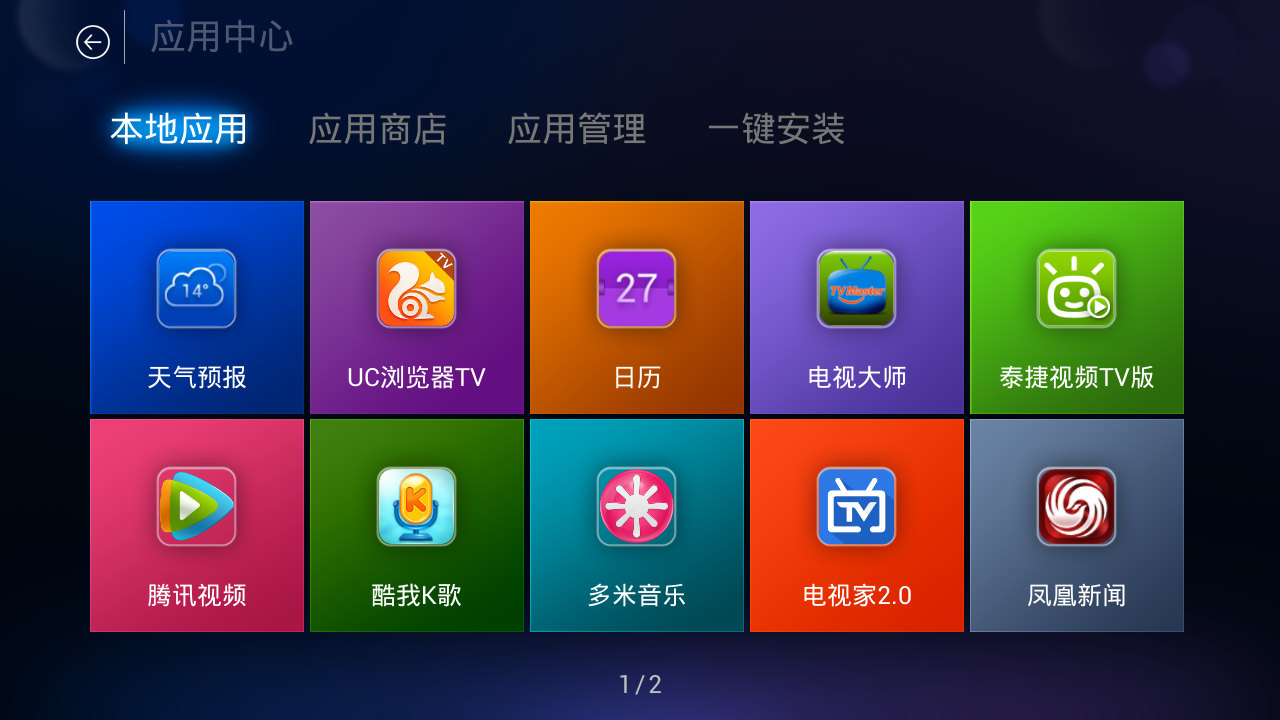
Task: Open 泰捷视频TV版
Action: (x=1077, y=308)
